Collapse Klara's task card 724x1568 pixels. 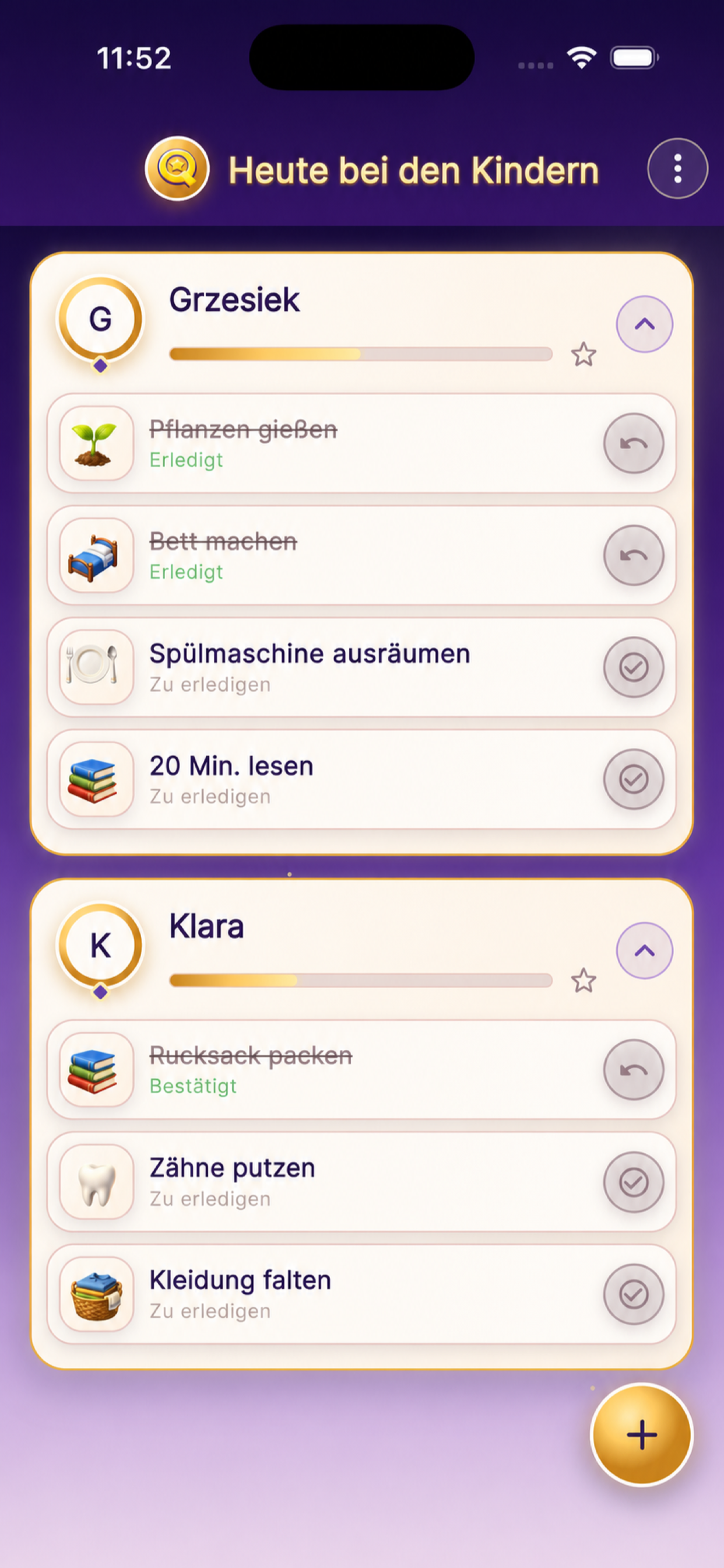pos(644,950)
